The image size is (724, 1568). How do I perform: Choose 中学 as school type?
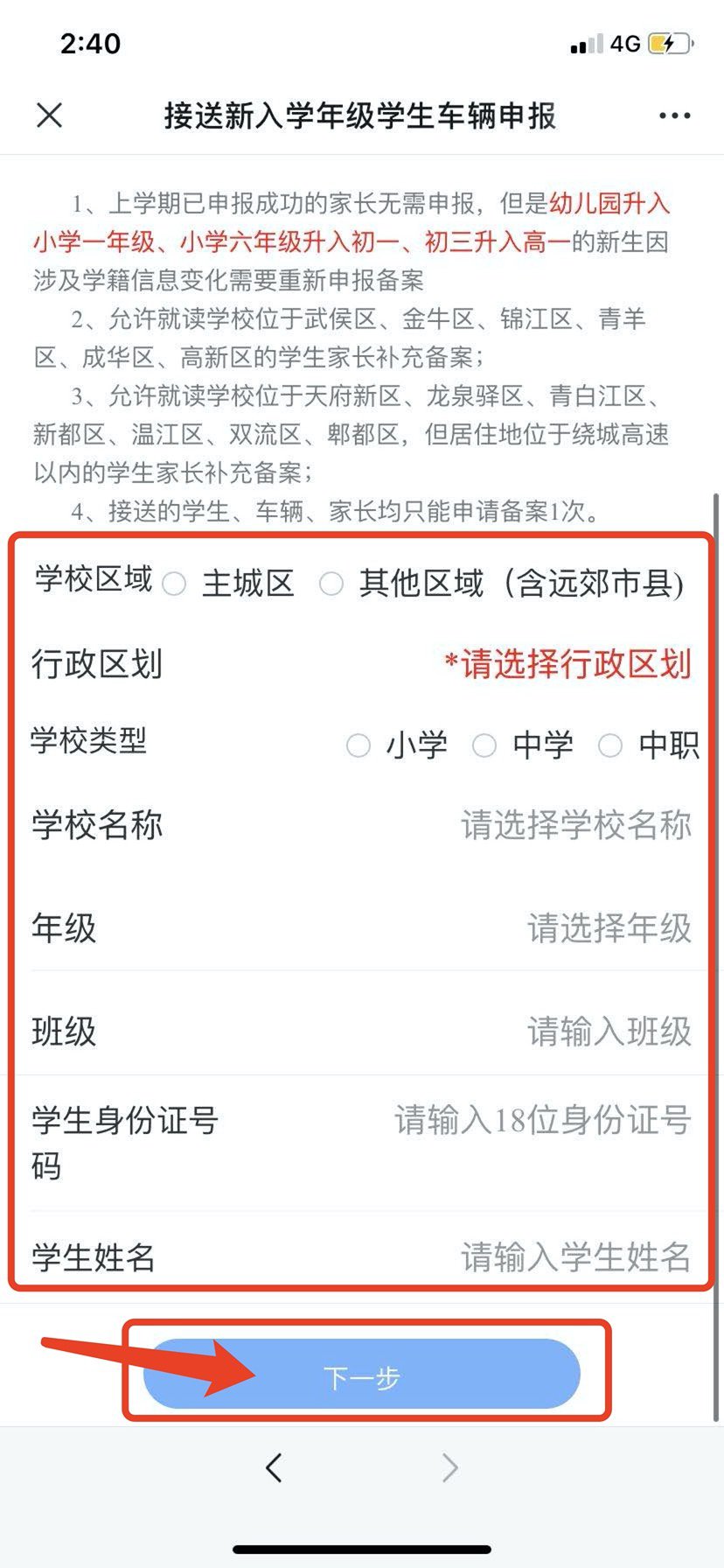(x=484, y=745)
